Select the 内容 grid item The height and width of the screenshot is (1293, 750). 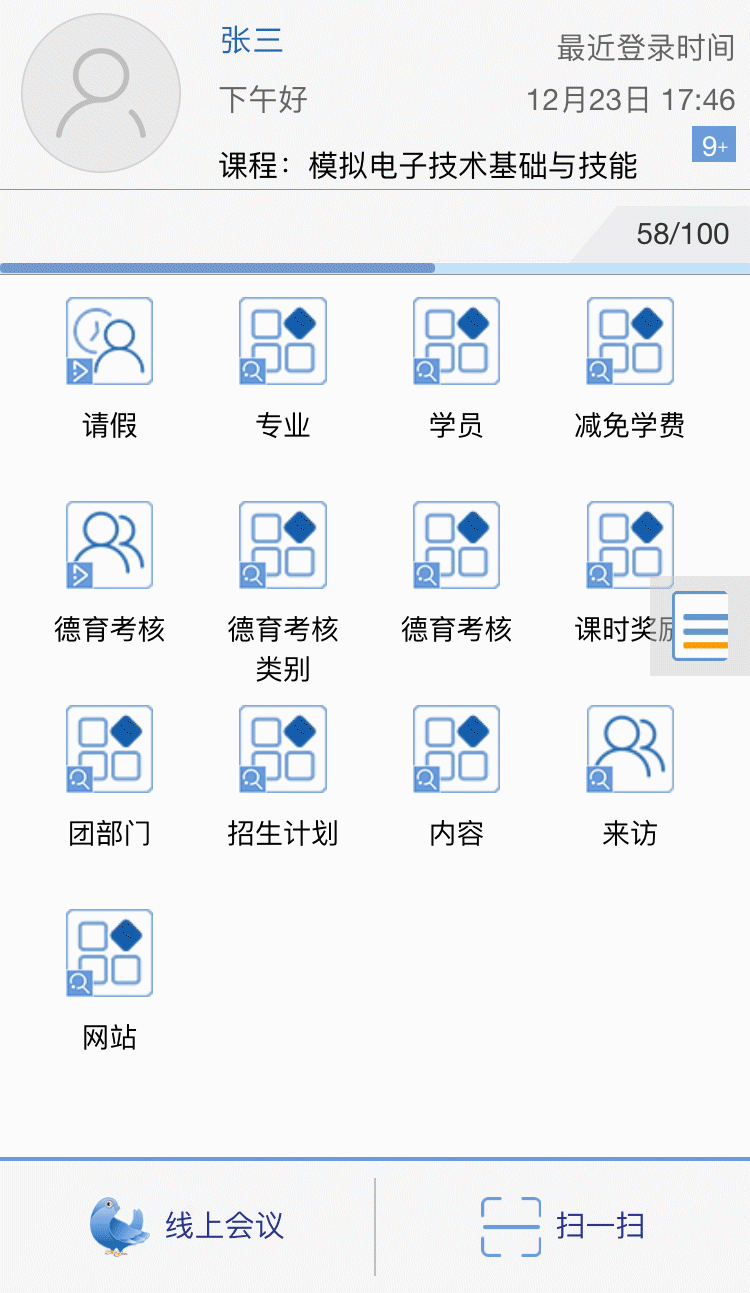point(456,750)
